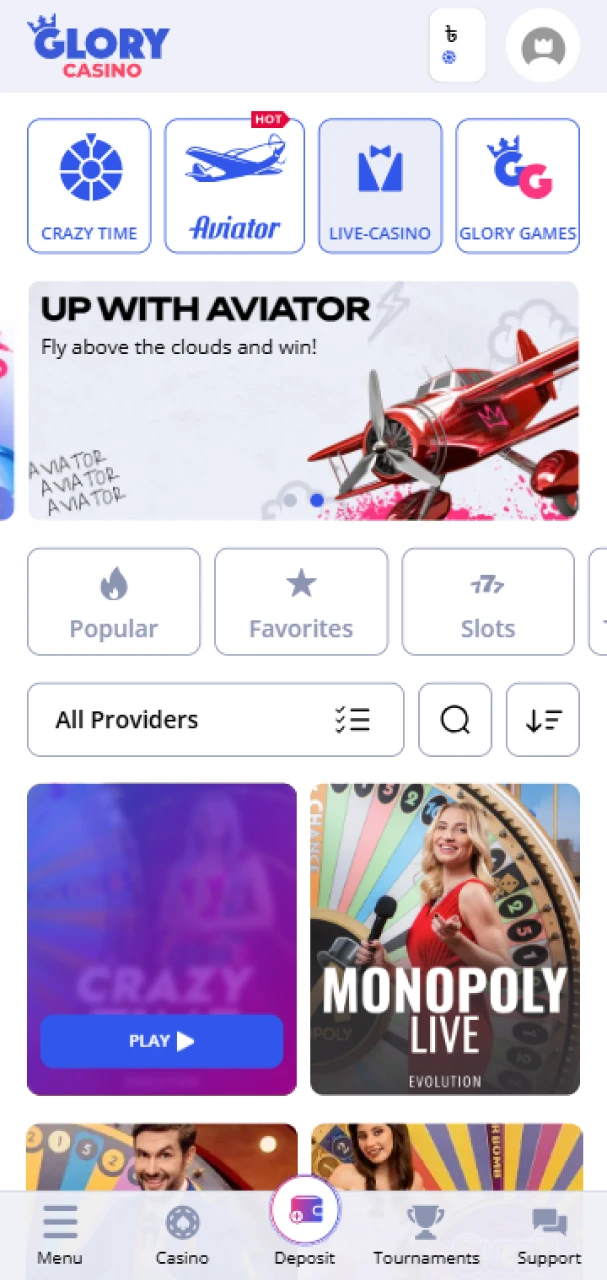The image size is (607, 1280).
Task: Launch the Aviator game shortcut
Action: (234, 185)
